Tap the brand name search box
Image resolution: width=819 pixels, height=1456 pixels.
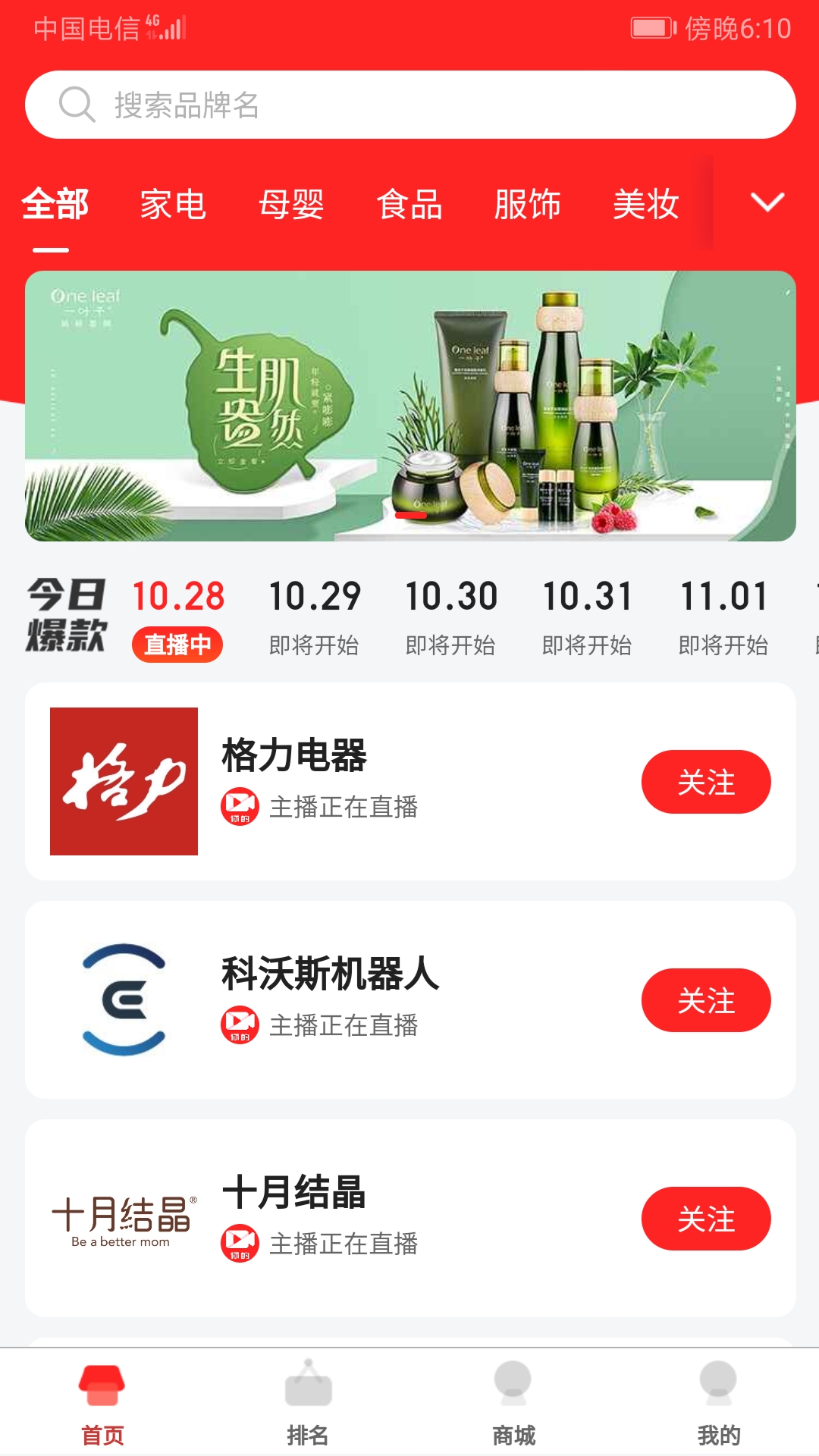(x=409, y=105)
